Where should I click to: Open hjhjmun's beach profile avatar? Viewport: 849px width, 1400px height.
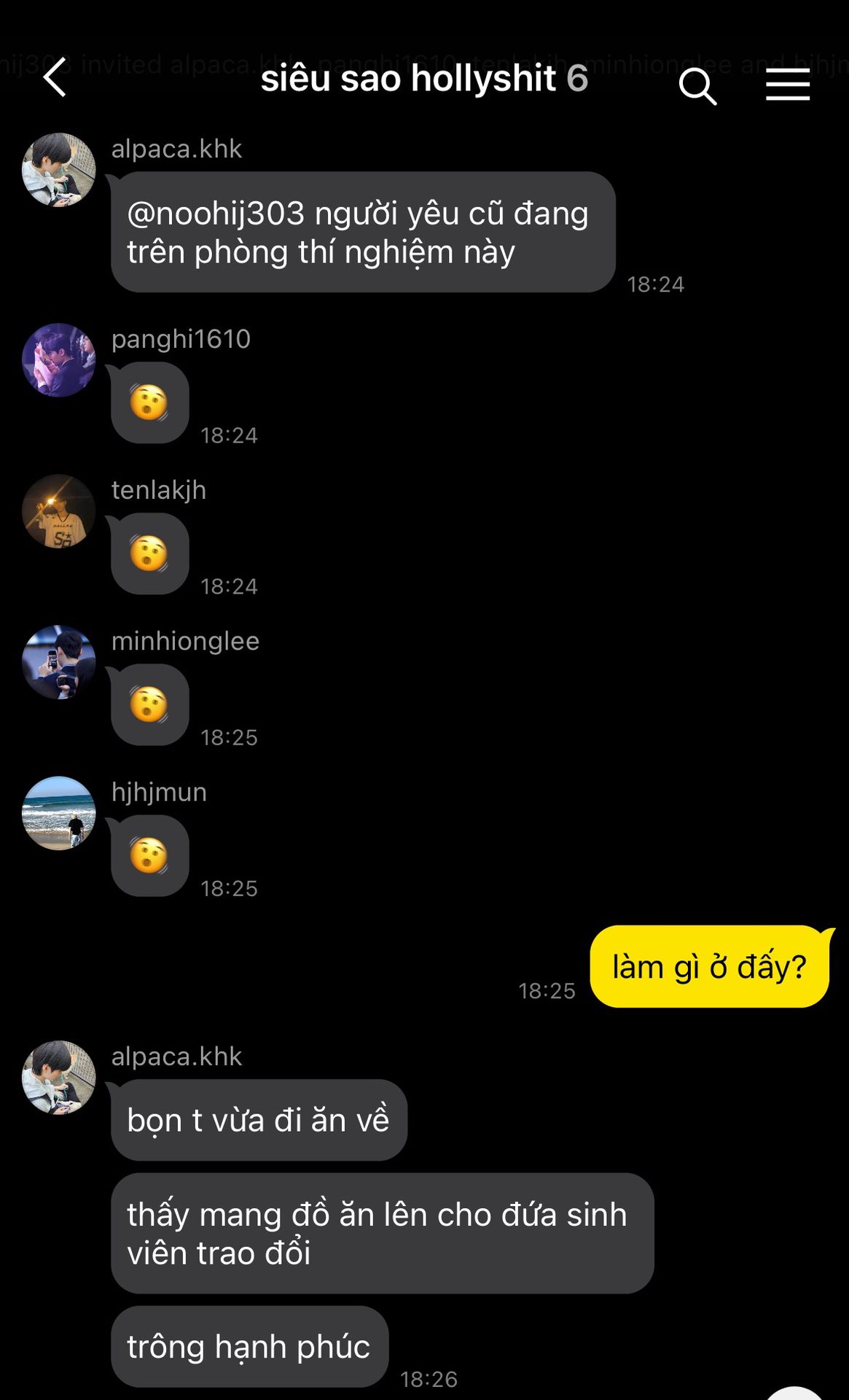59,813
